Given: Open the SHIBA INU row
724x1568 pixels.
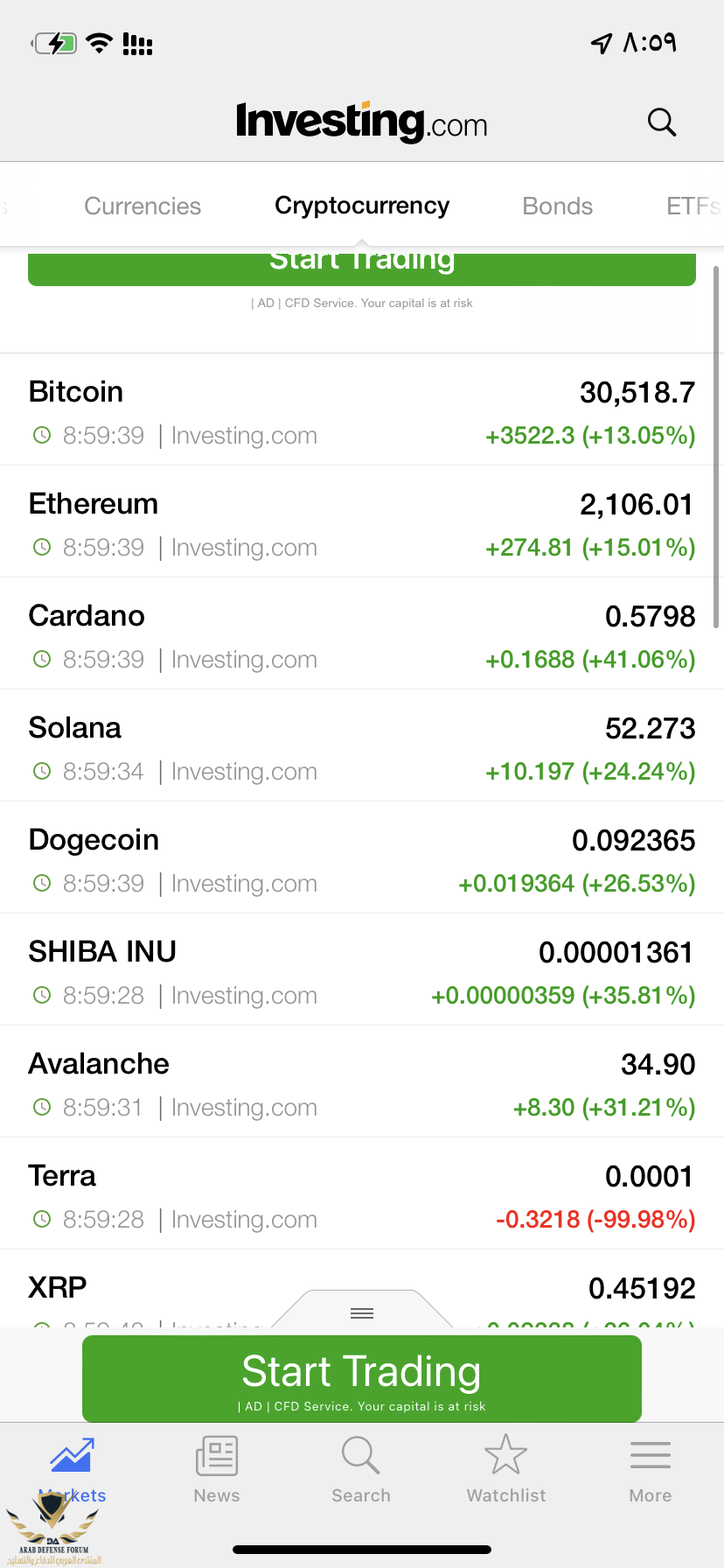Looking at the screenshot, I should tap(362, 970).
